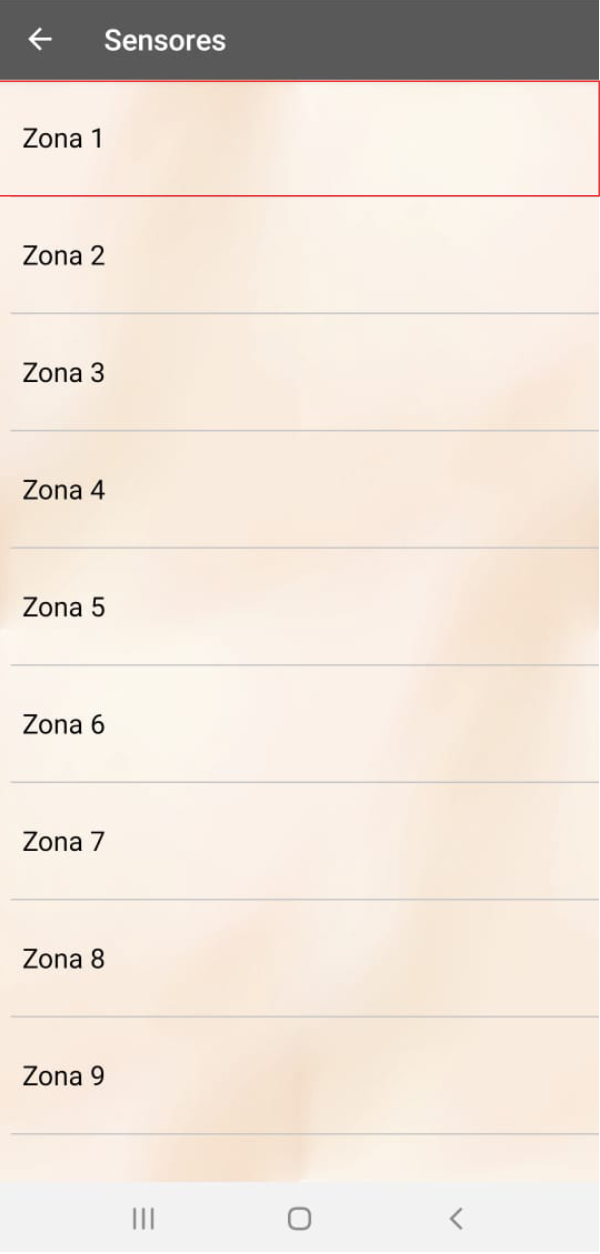Show recent apps
This screenshot has height=1254, width=600.
click(144, 1218)
